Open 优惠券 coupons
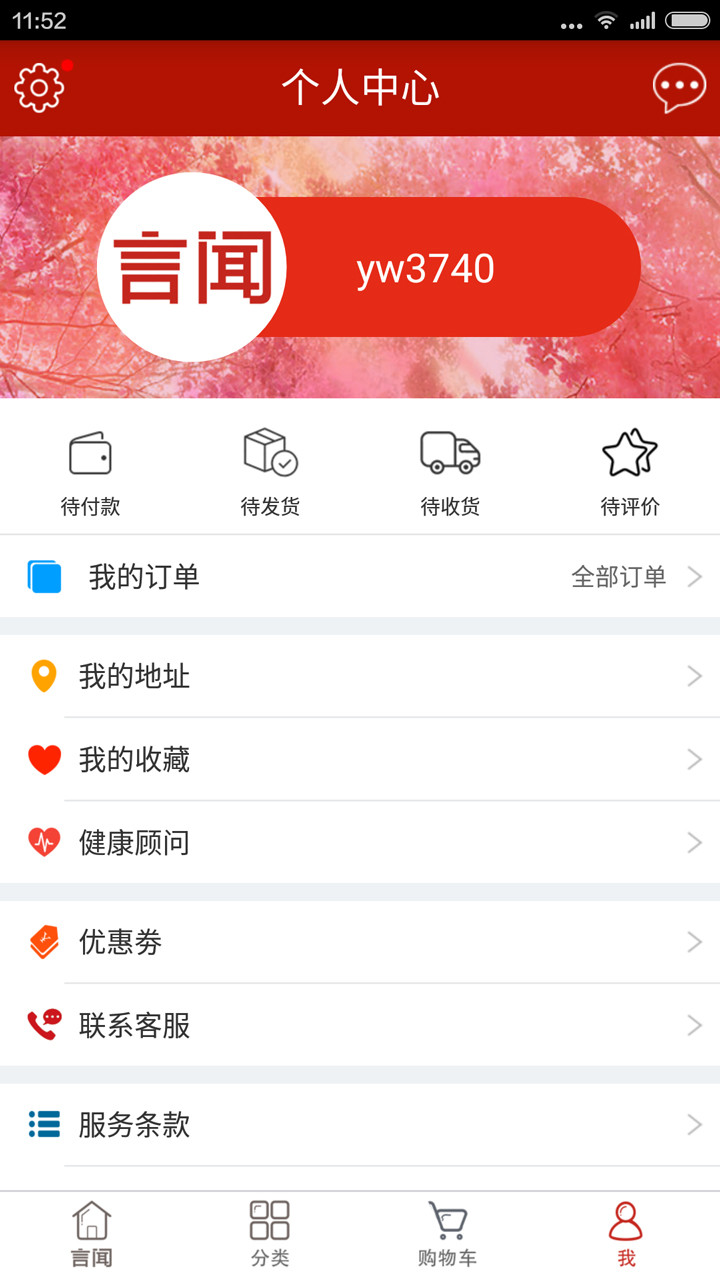 tap(360, 942)
